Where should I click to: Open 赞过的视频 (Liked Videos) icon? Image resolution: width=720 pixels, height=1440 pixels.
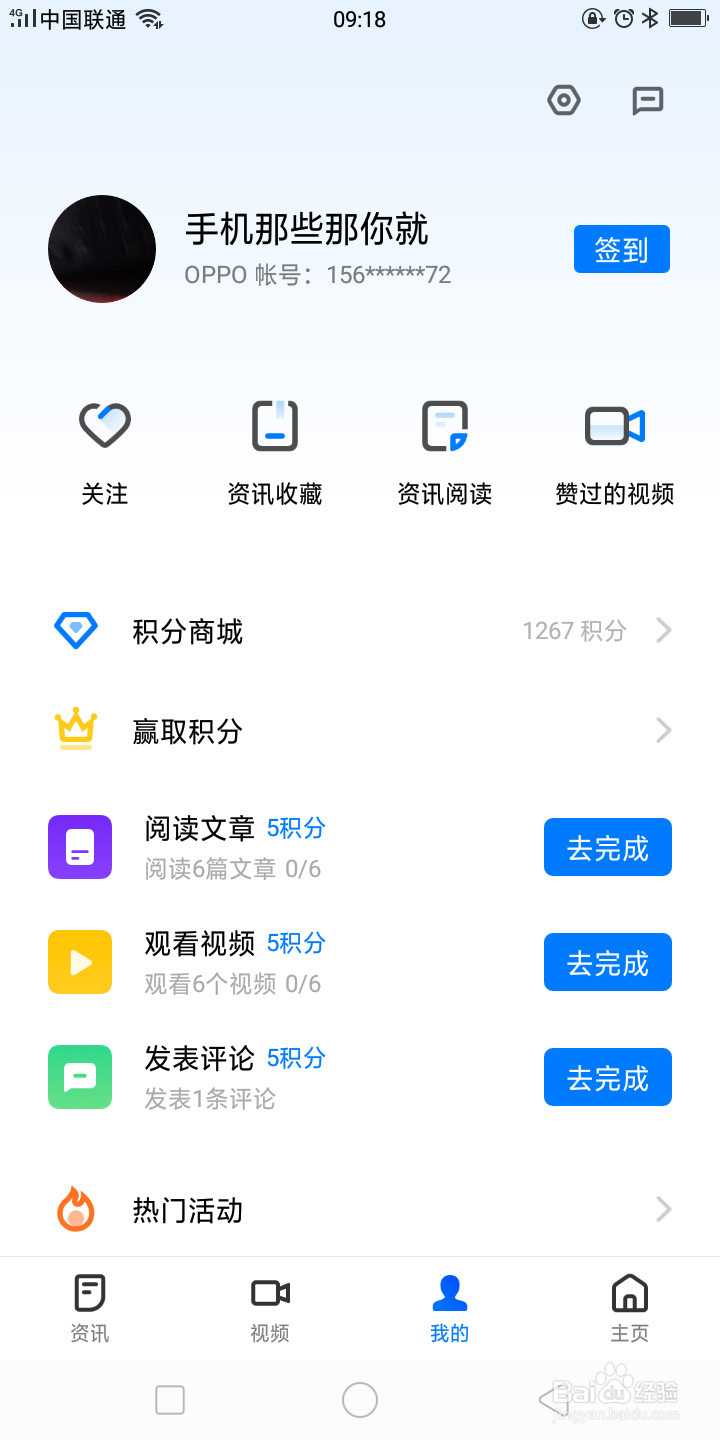pos(614,425)
